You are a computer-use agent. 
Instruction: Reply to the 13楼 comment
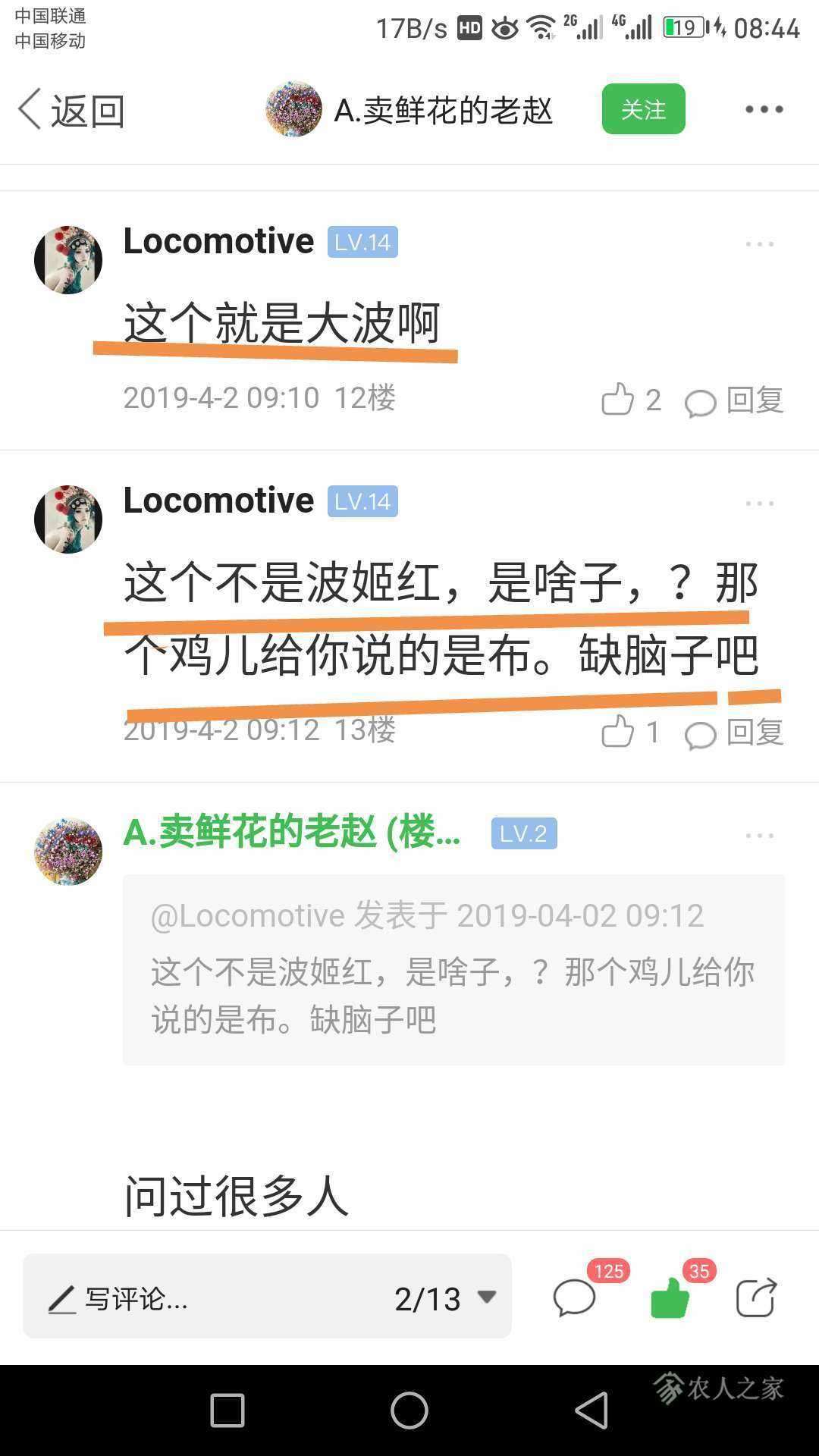click(734, 732)
